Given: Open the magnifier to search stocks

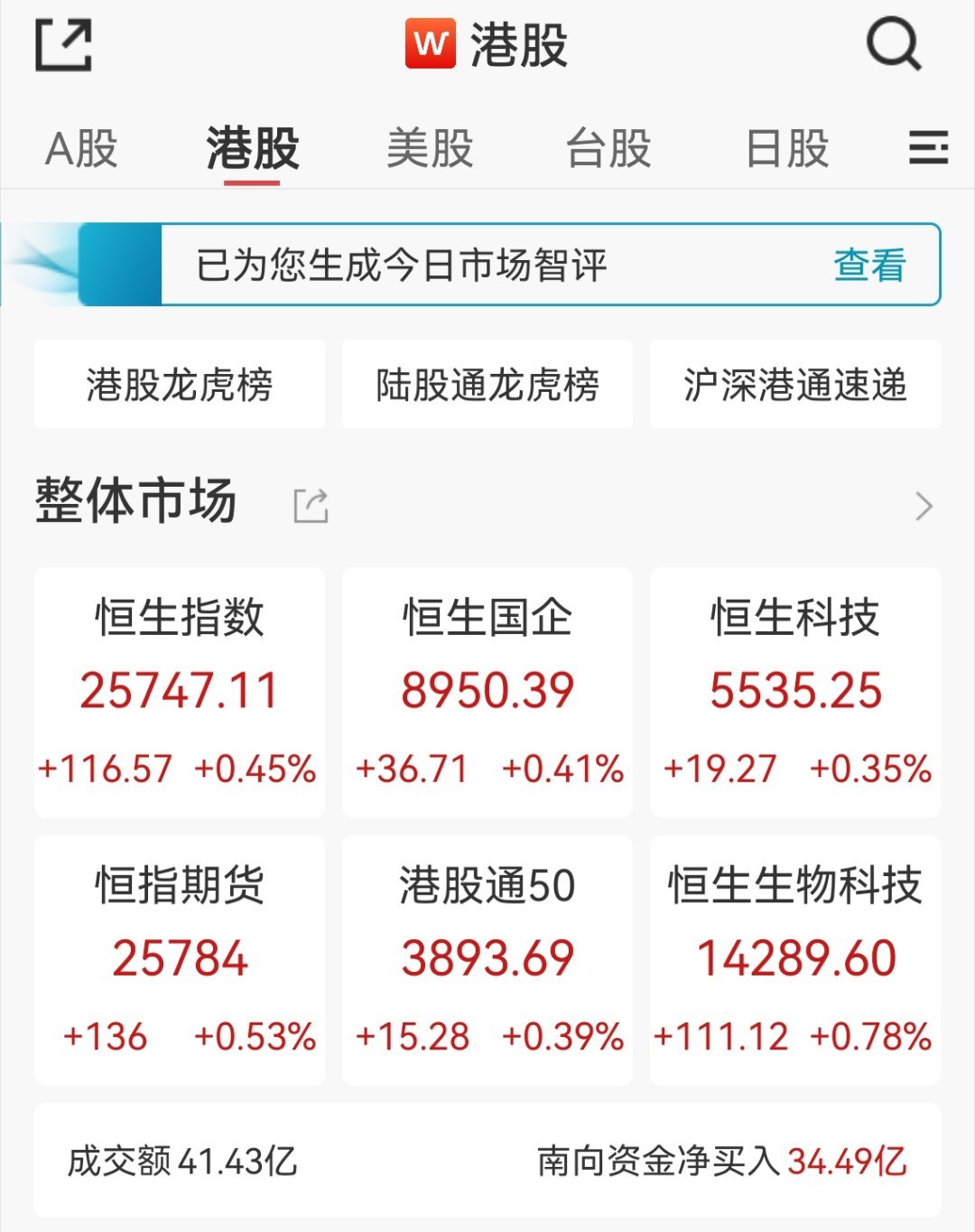Looking at the screenshot, I should tap(893, 46).
